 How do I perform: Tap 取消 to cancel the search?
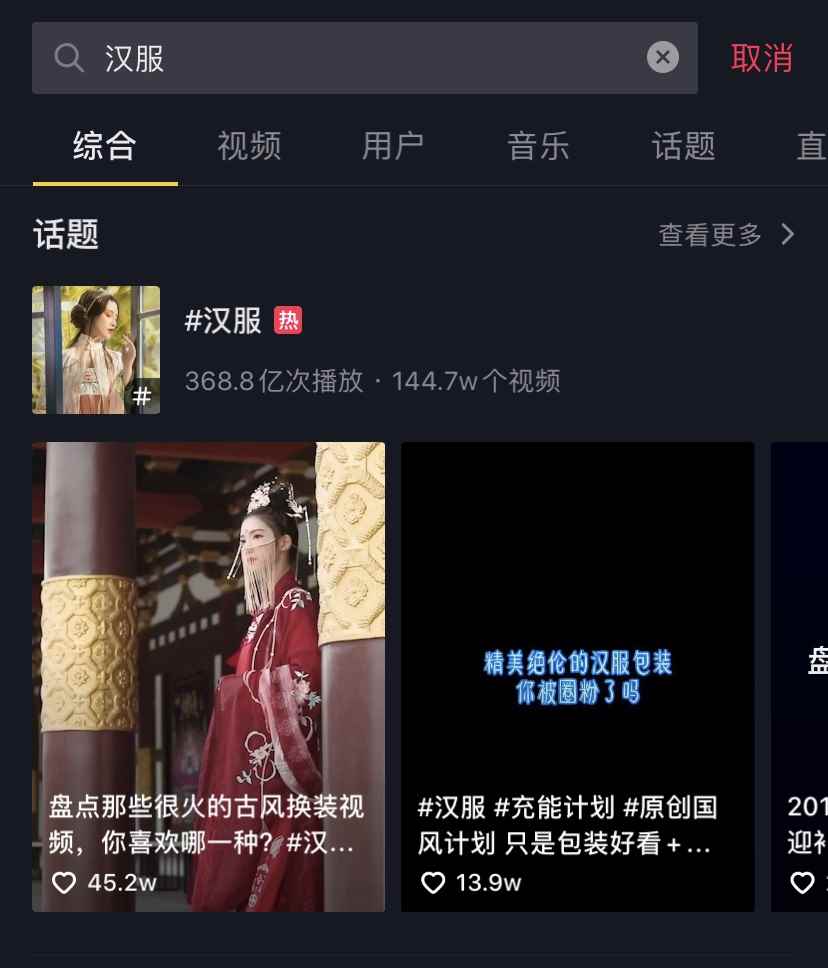point(761,58)
